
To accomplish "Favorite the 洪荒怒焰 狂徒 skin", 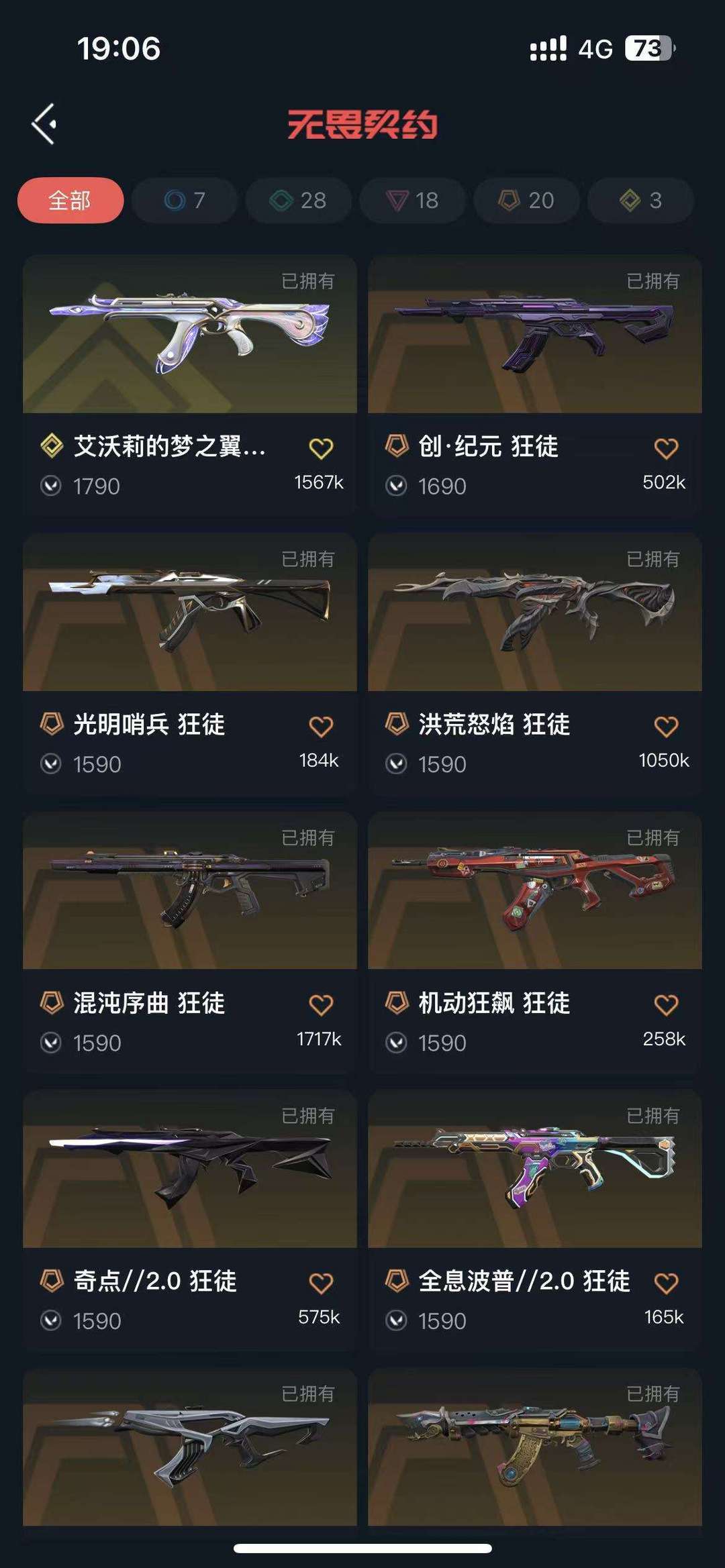I will click(666, 726).
